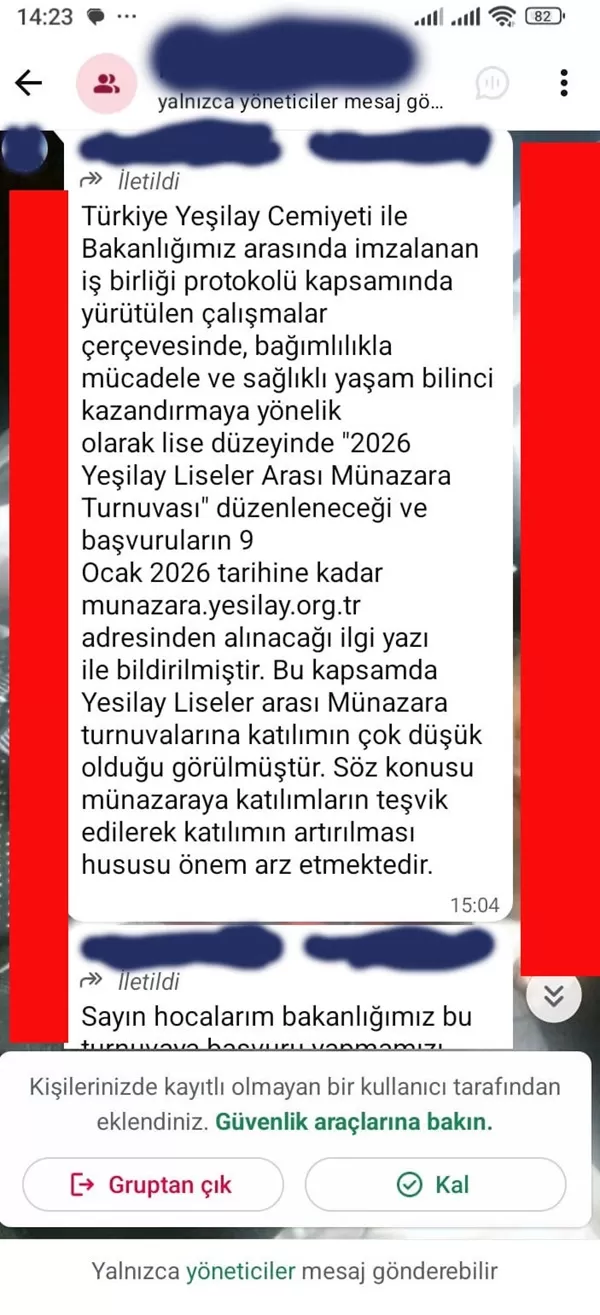
Task: Open the group info from the avatar
Action: pyautogui.click(x=104, y=84)
